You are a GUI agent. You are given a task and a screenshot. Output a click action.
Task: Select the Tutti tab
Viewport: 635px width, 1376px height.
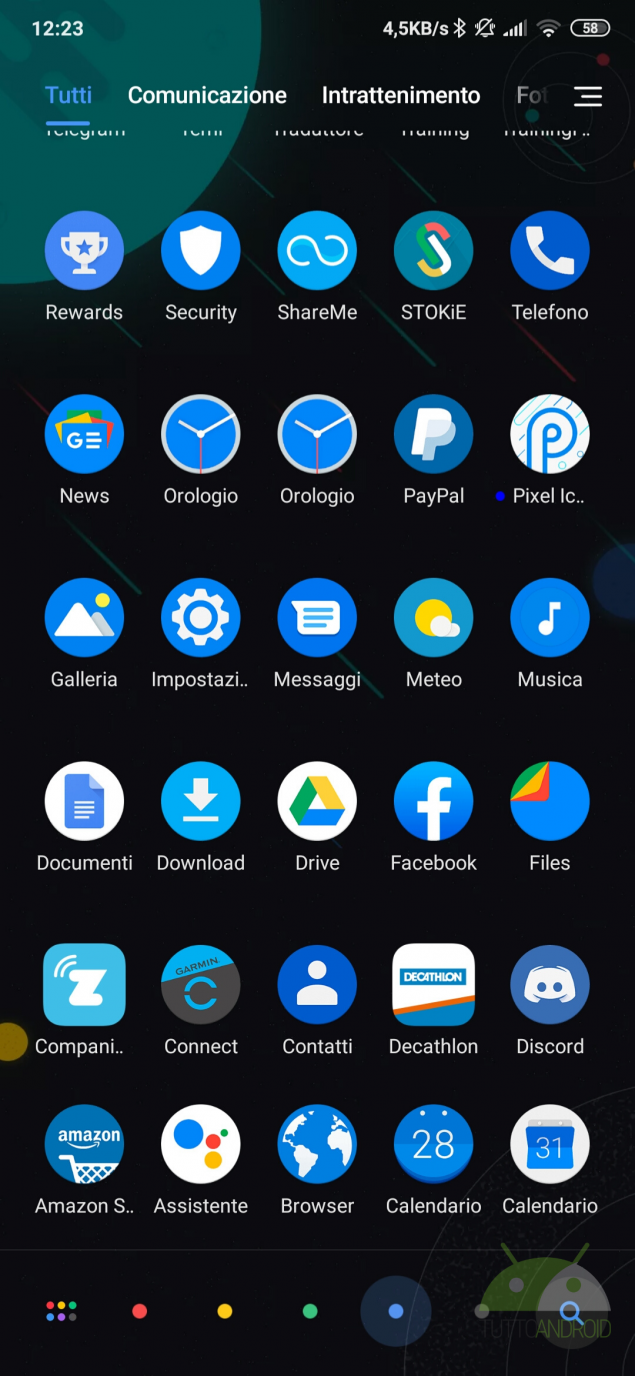pyautogui.click(x=68, y=96)
